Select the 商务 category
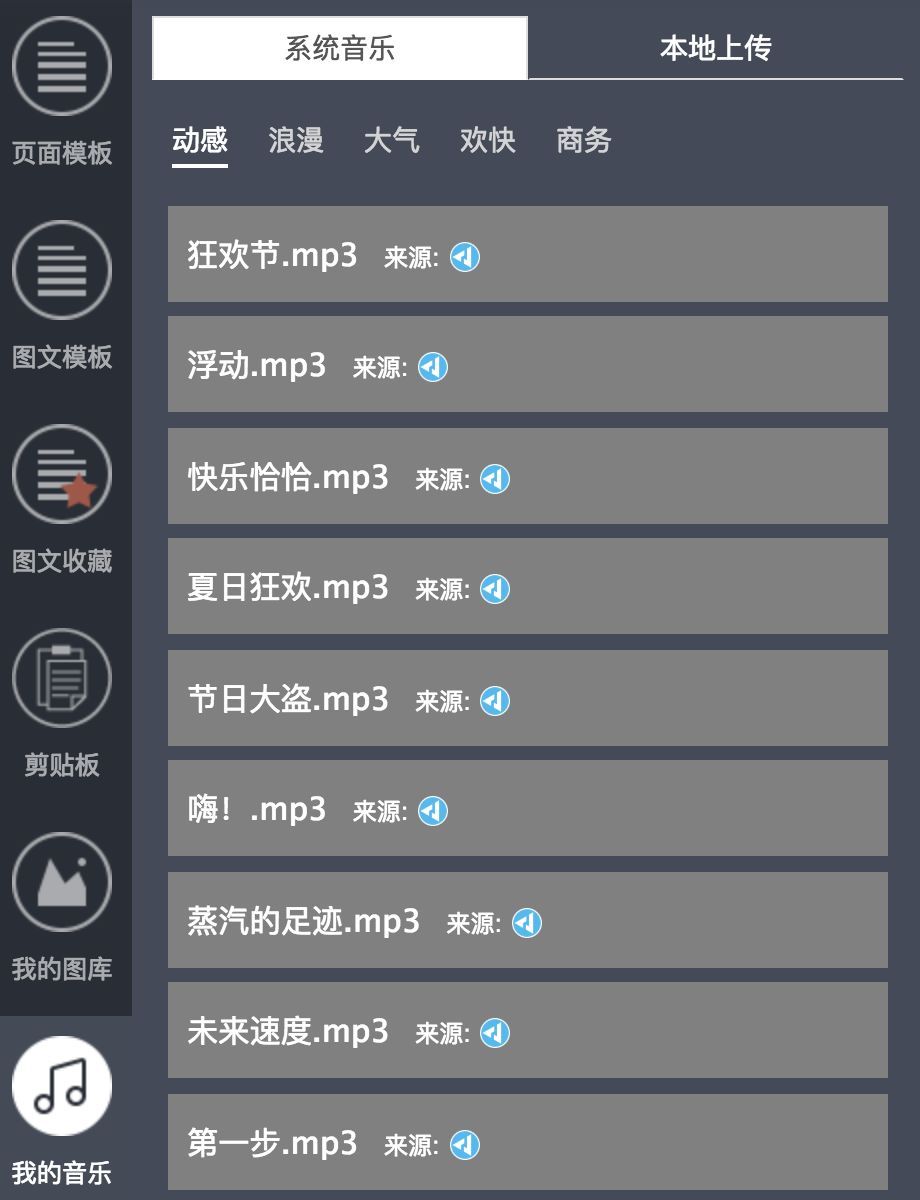The height and width of the screenshot is (1200, 920). (583, 141)
